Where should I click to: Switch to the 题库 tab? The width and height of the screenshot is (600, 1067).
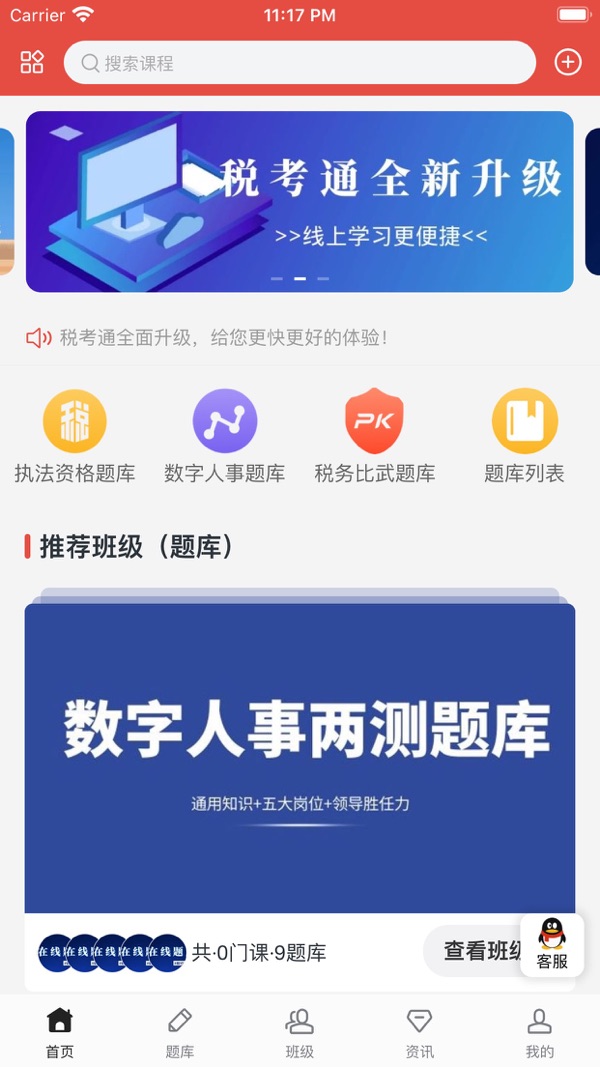pos(180,1032)
